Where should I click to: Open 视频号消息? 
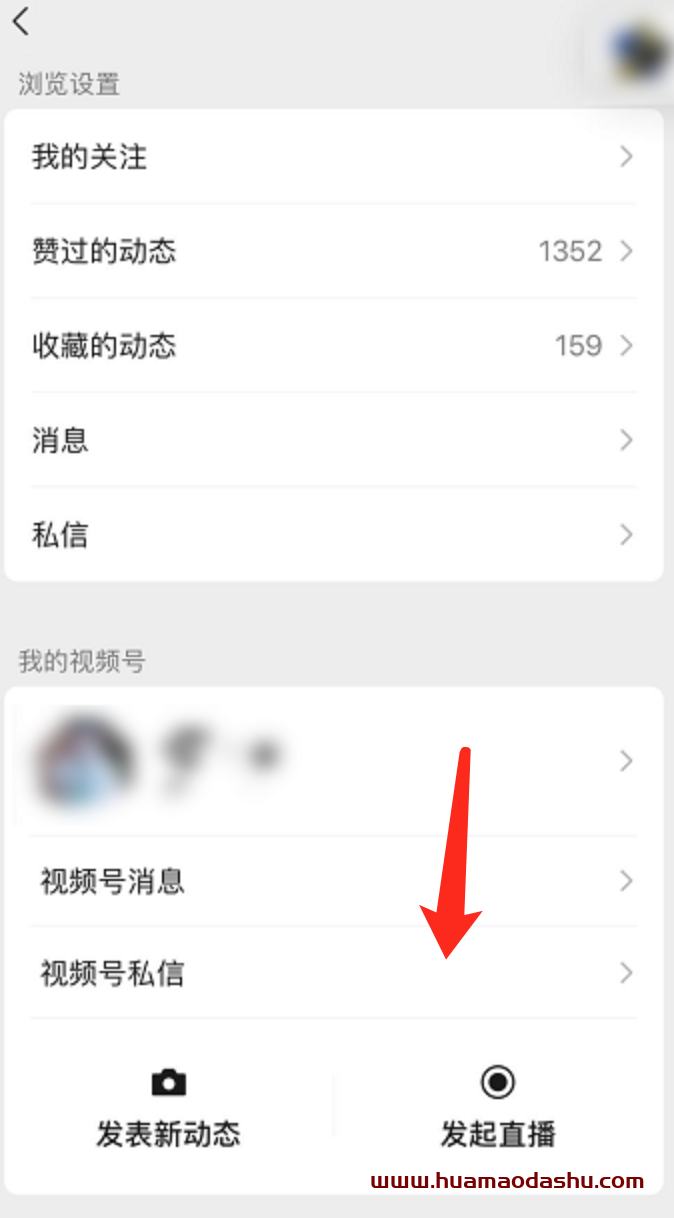click(x=333, y=881)
